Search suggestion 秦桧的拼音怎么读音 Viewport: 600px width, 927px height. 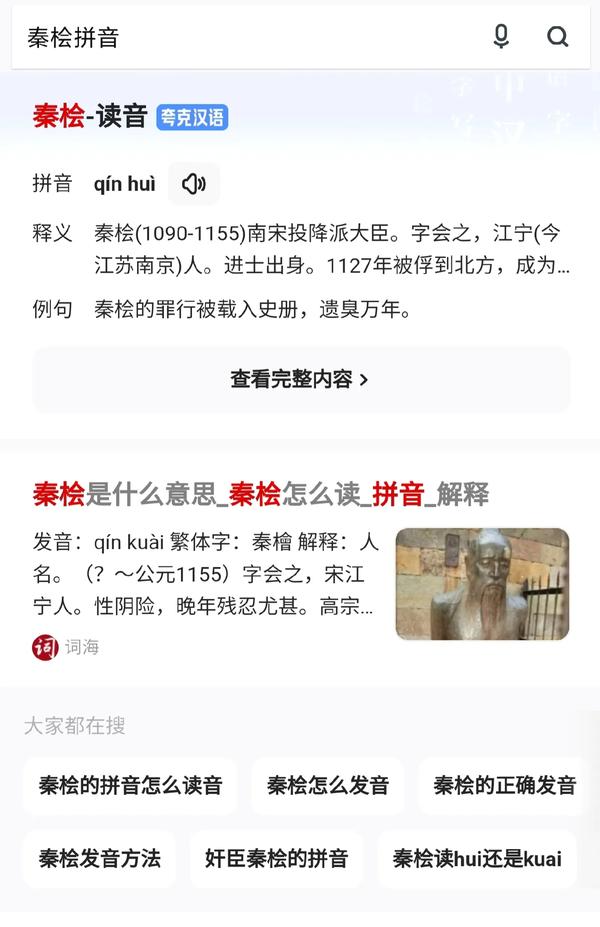click(130, 786)
